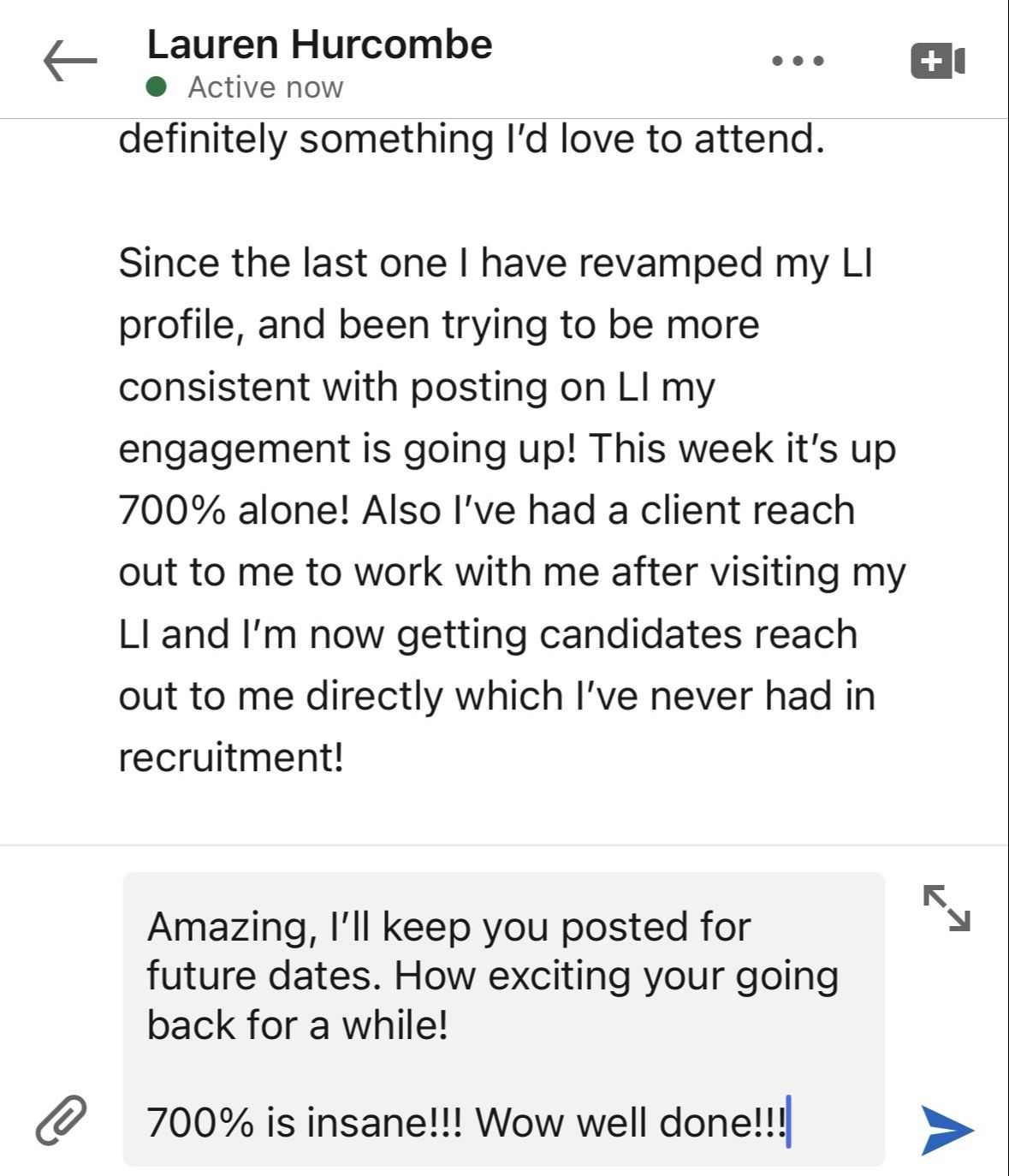
Task: Open the three-dot conversation options menu
Action: (x=798, y=61)
